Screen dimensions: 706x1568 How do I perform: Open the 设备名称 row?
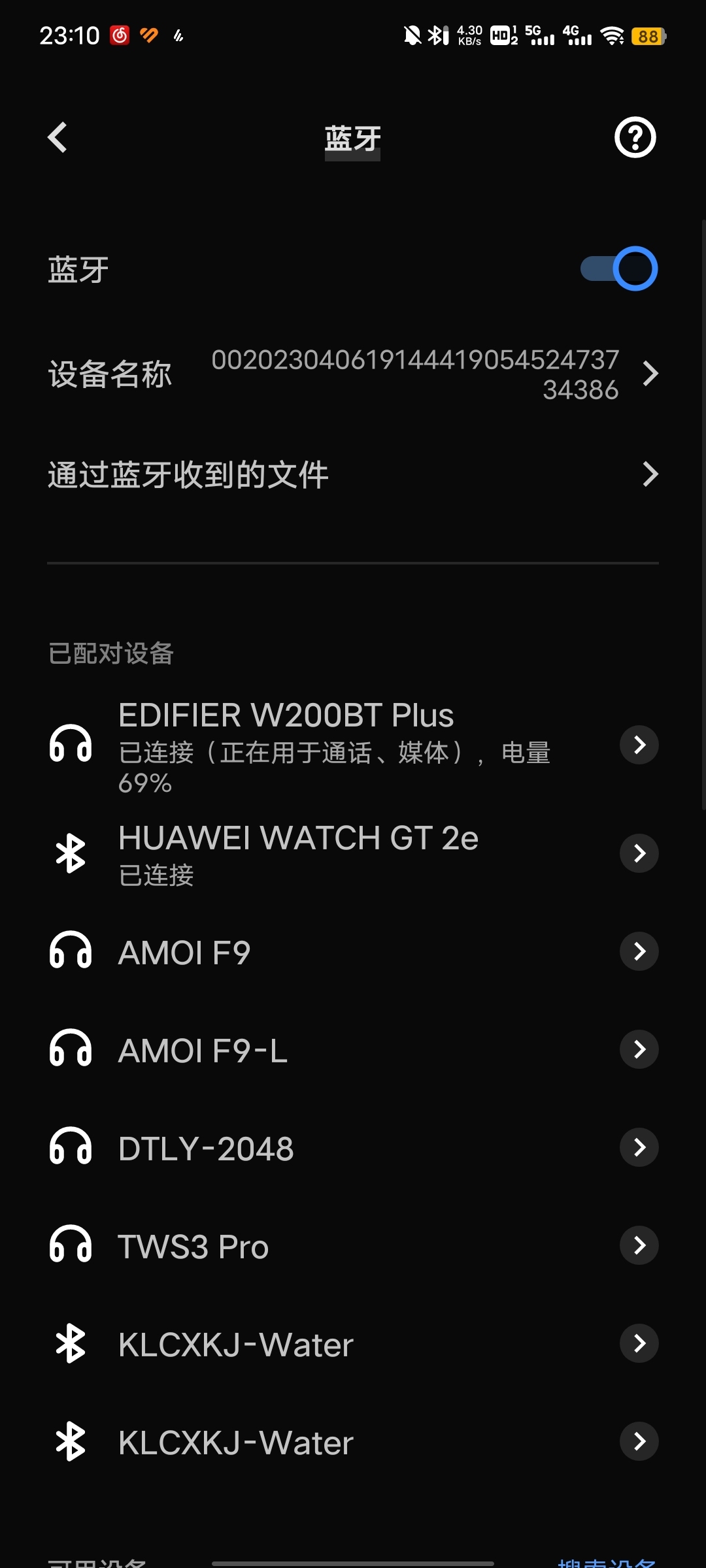[353, 374]
